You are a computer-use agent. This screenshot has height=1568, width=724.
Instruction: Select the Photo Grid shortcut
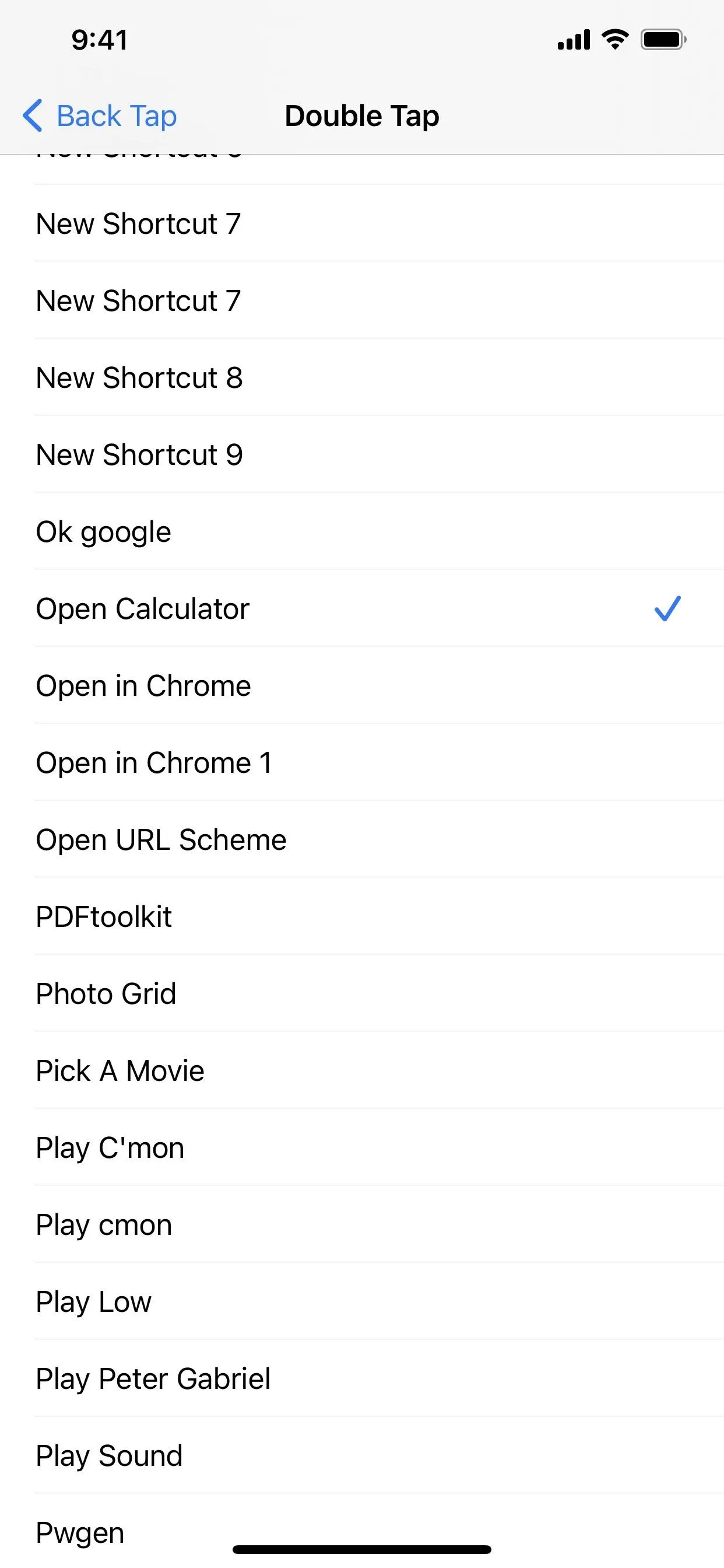pyautogui.click(x=362, y=993)
